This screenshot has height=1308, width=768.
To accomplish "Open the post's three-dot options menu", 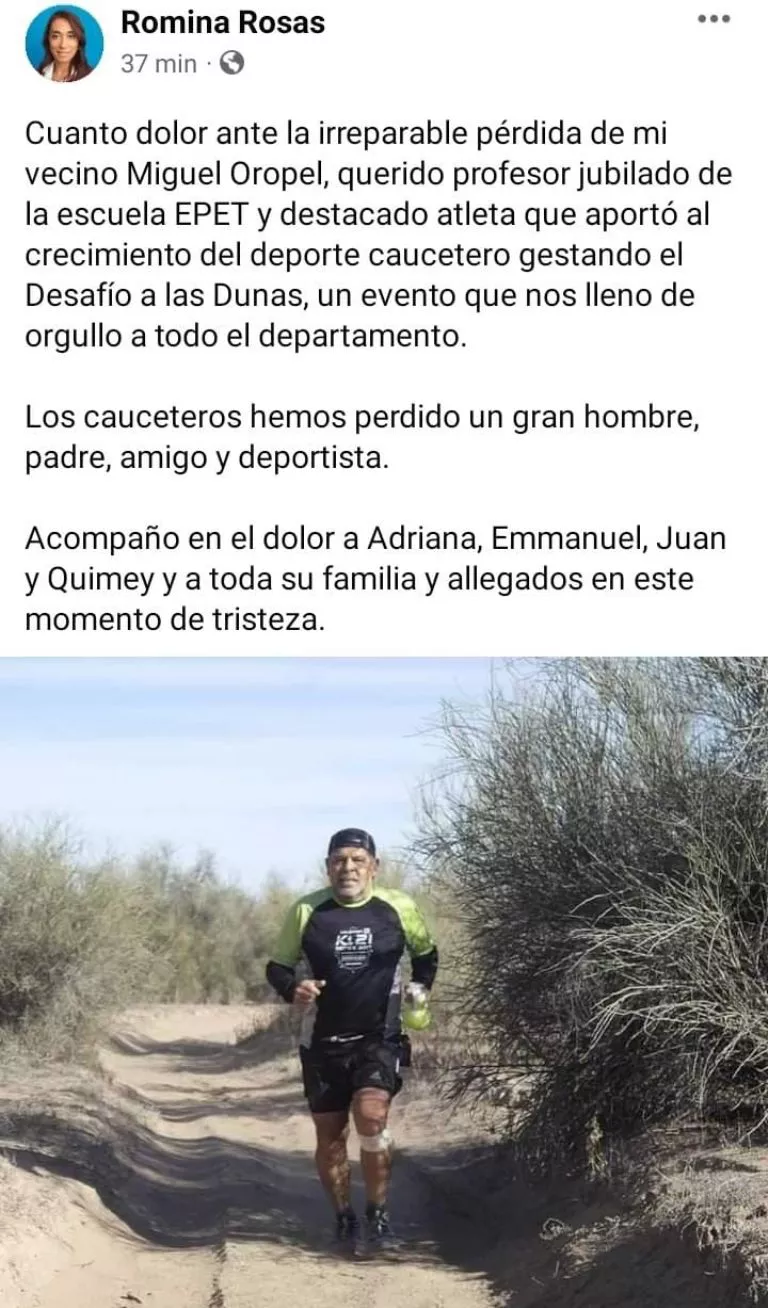I will 713,19.
